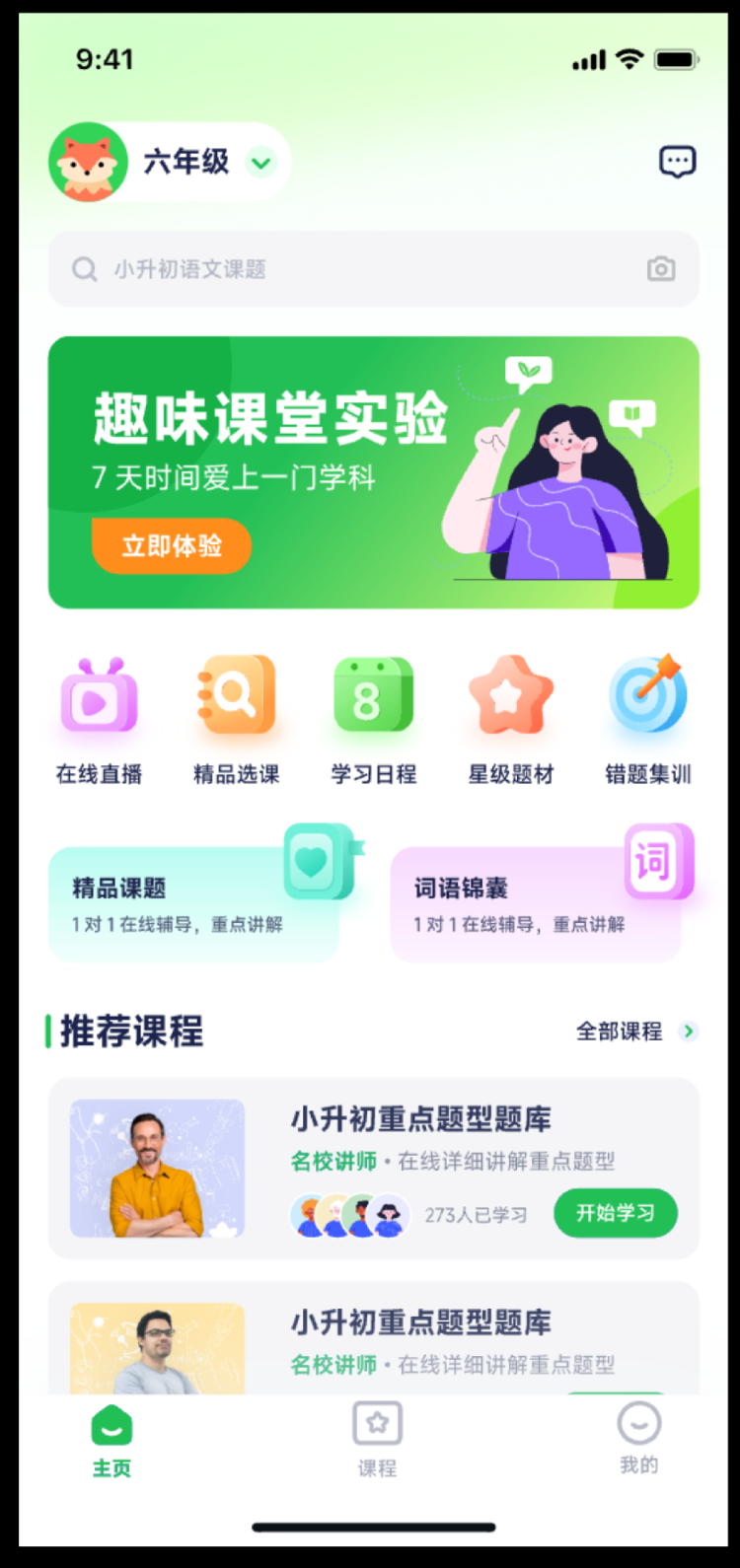
Task: Tap the 立即体验 banner button
Action: pos(172,545)
